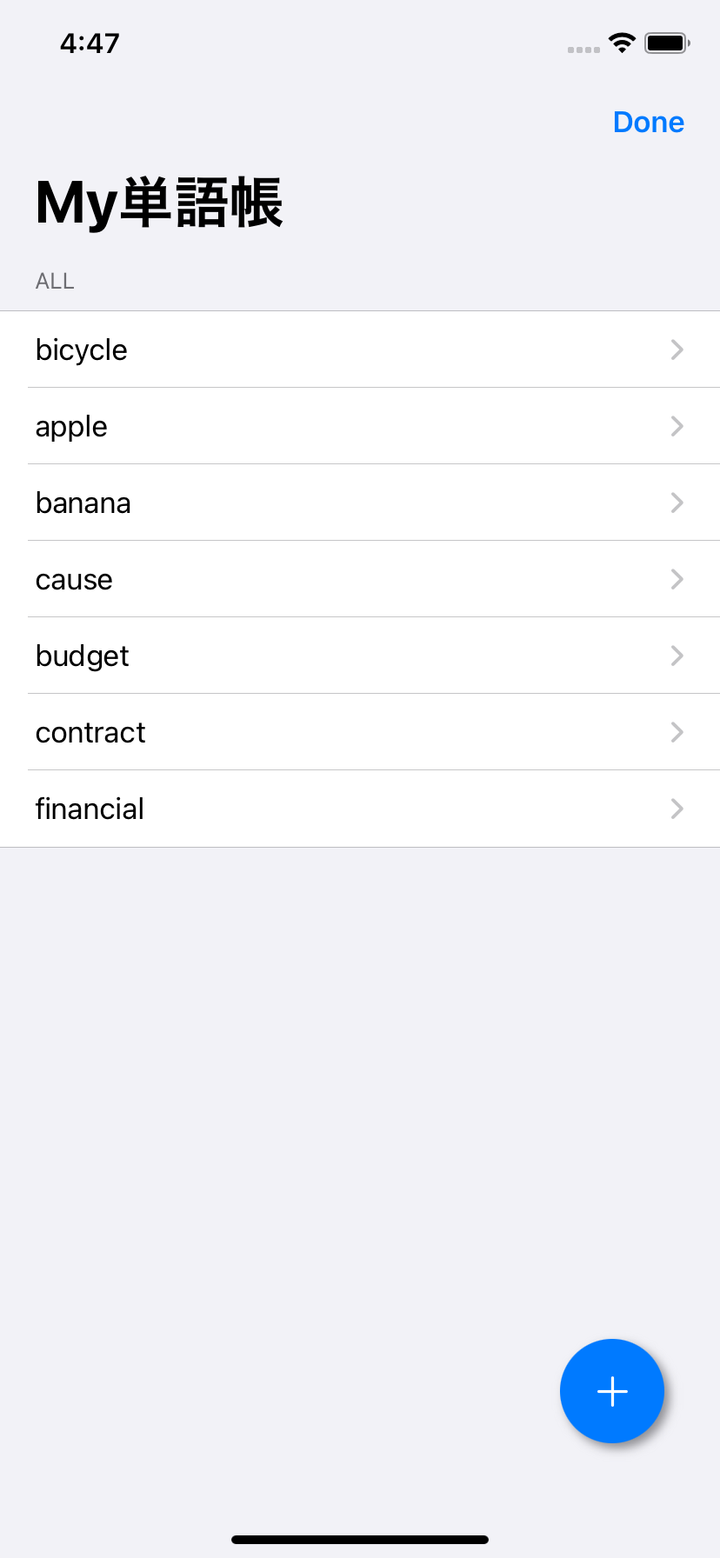Tap Done to finish editing
The height and width of the screenshot is (1558, 720).
tap(648, 122)
